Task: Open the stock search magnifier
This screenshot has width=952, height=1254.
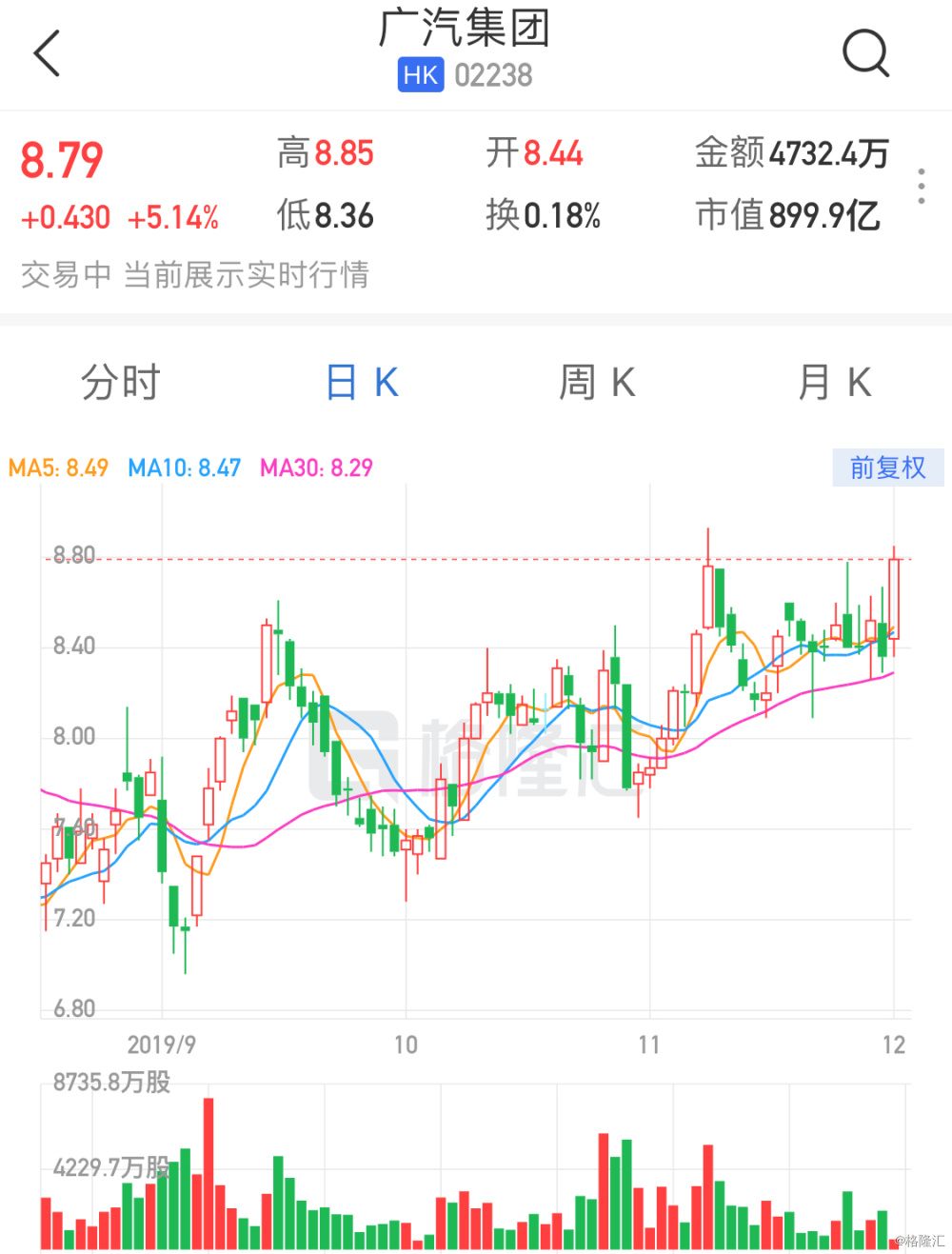Action: coord(865,52)
